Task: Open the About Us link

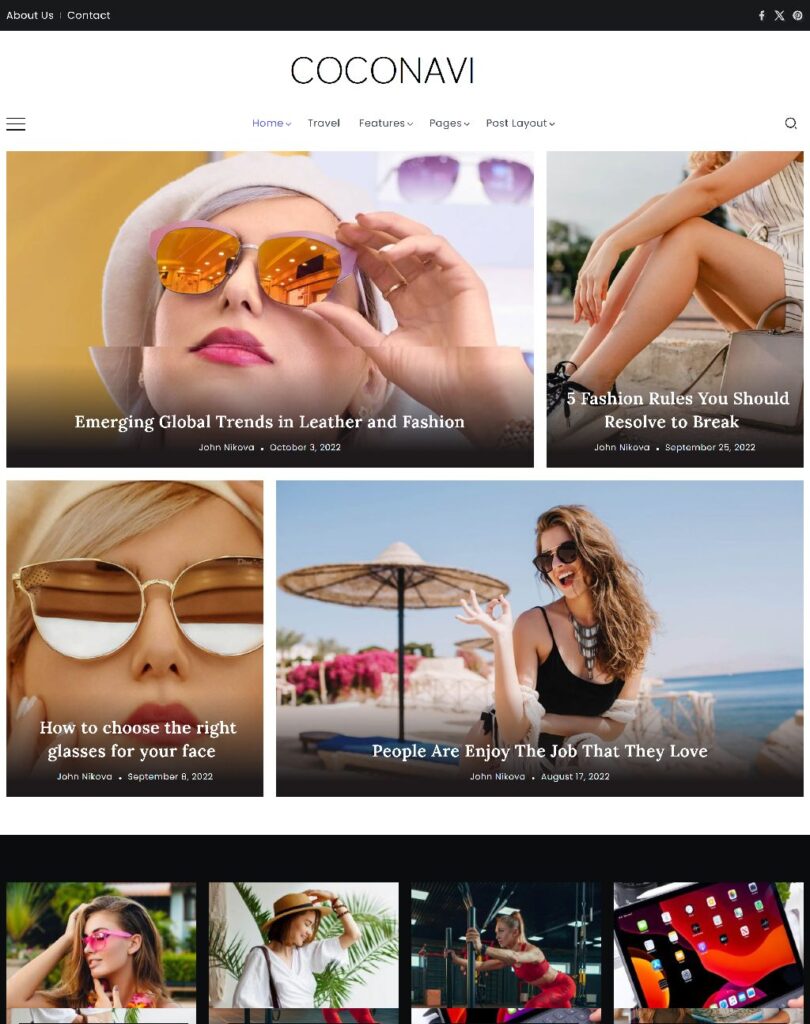Action: point(30,15)
